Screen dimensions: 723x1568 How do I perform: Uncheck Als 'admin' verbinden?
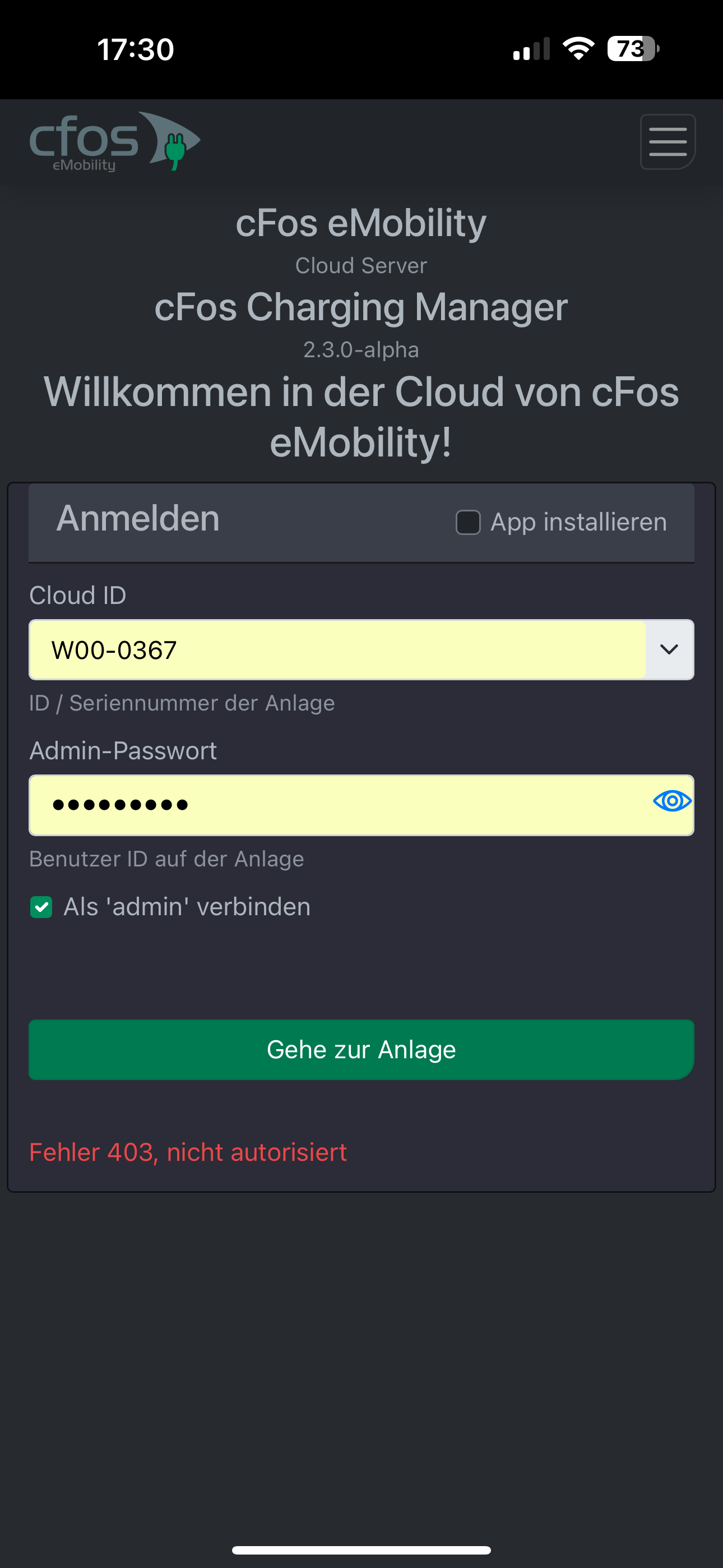41,907
